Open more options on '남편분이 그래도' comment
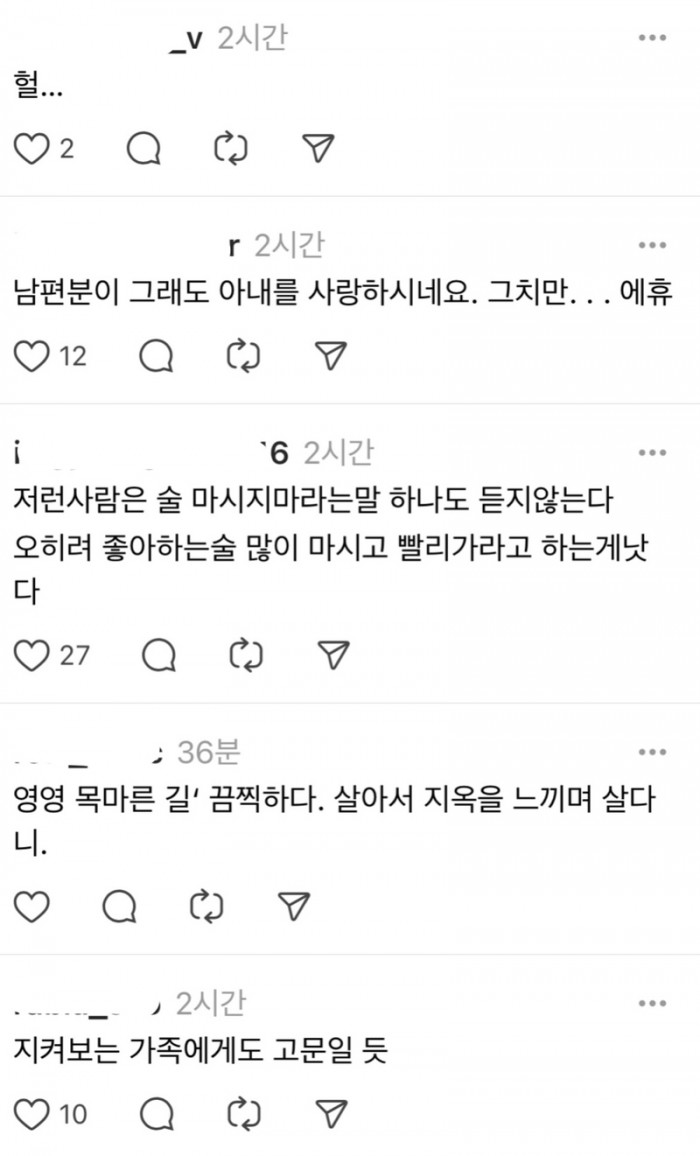Viewport: 700px width, 1156px height. tap(652, 245)
